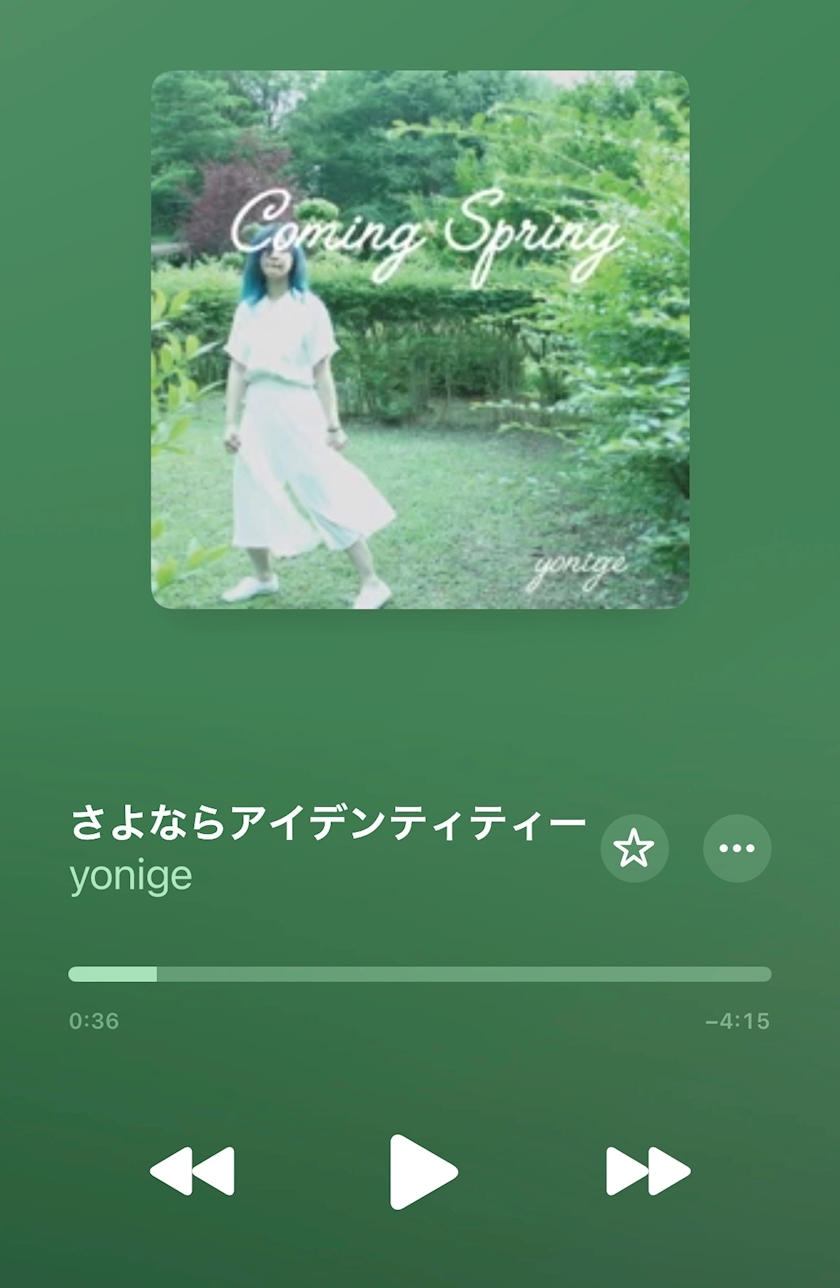Screen dimensions: 840x1288
Task: Skip to the next track
Action: pos(647,1172)
